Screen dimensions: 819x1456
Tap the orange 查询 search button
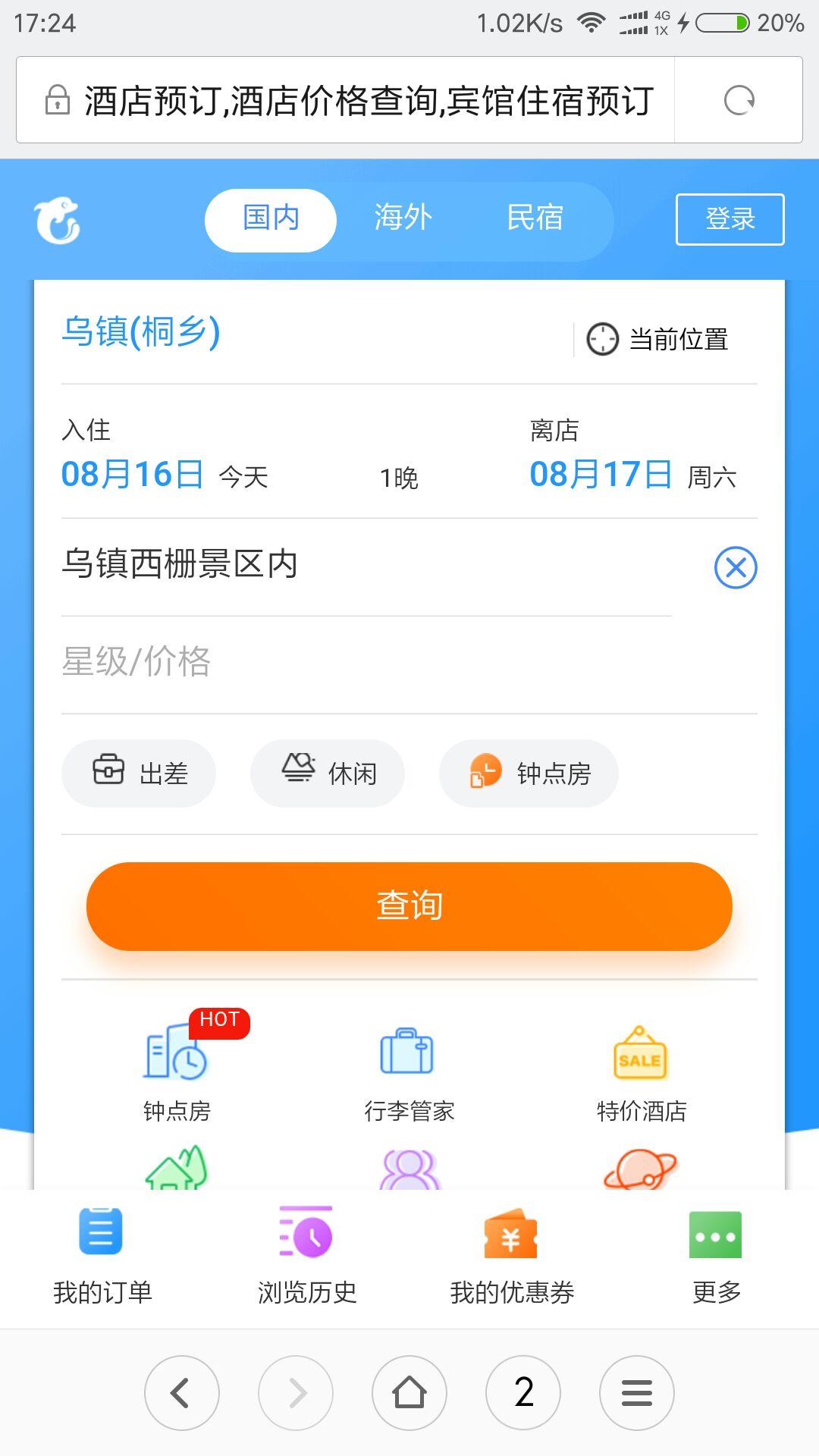coord(409,906)
